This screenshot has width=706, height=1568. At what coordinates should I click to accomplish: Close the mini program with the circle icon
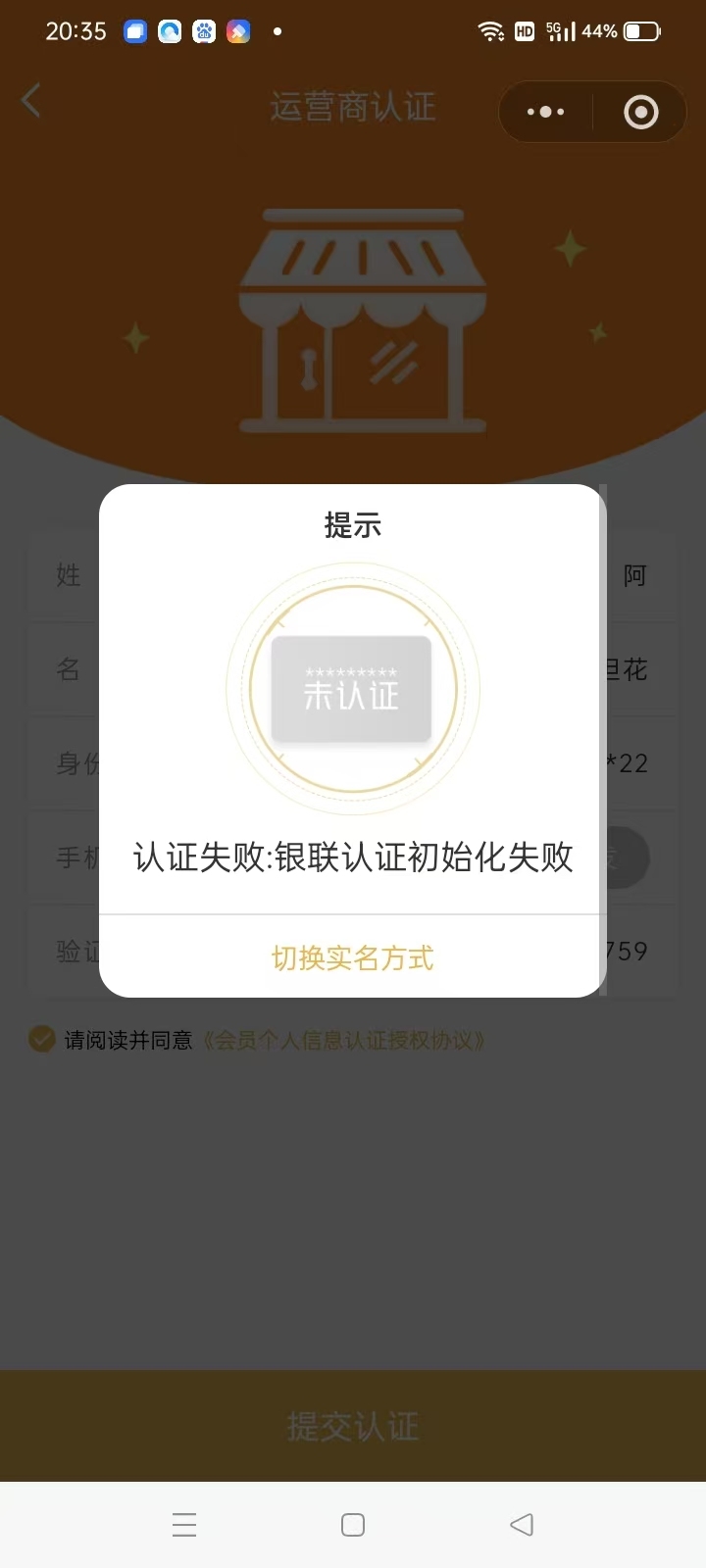641,113
